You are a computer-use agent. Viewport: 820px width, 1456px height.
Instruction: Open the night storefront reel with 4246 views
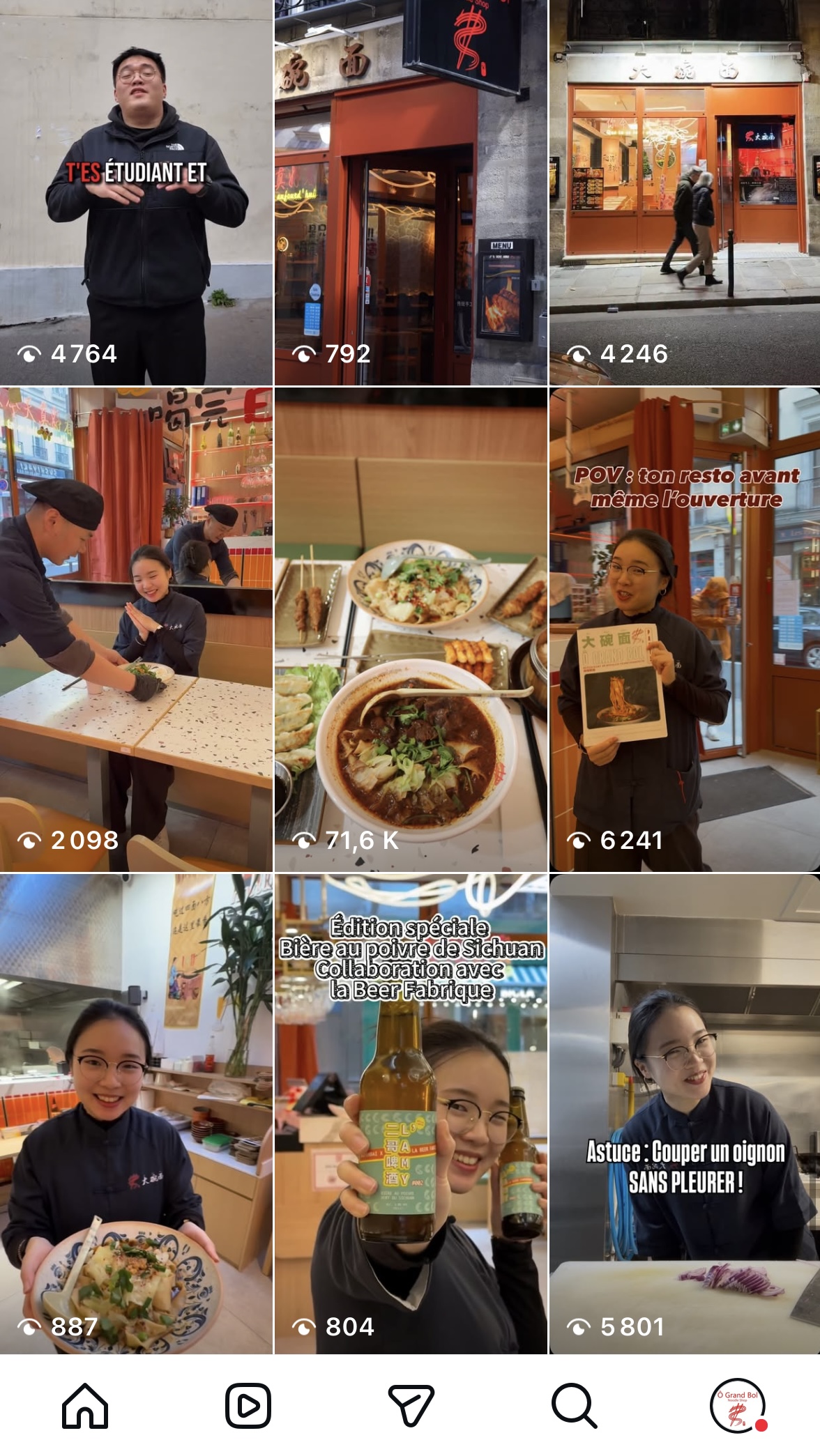[685, 192]
